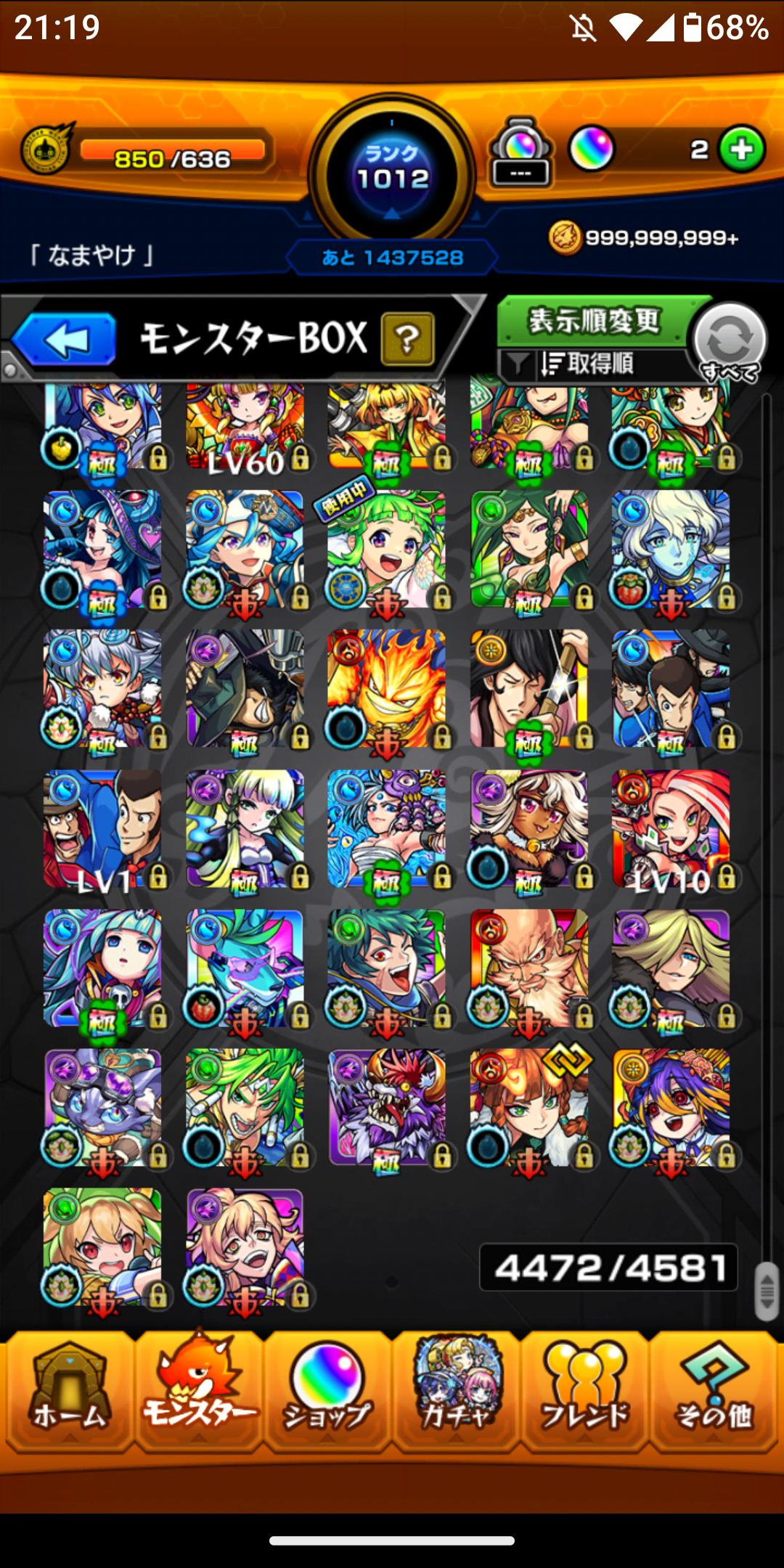Go back with the blue arrow button
Viewport: 784px width, 1568px height.
(x=65, y=339)
